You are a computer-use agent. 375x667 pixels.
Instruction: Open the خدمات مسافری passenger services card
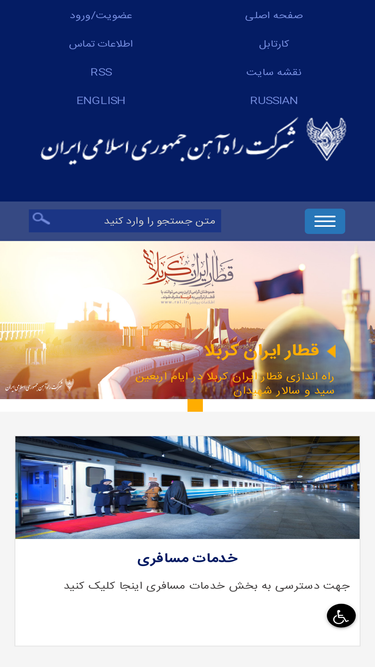coord(188,541)
